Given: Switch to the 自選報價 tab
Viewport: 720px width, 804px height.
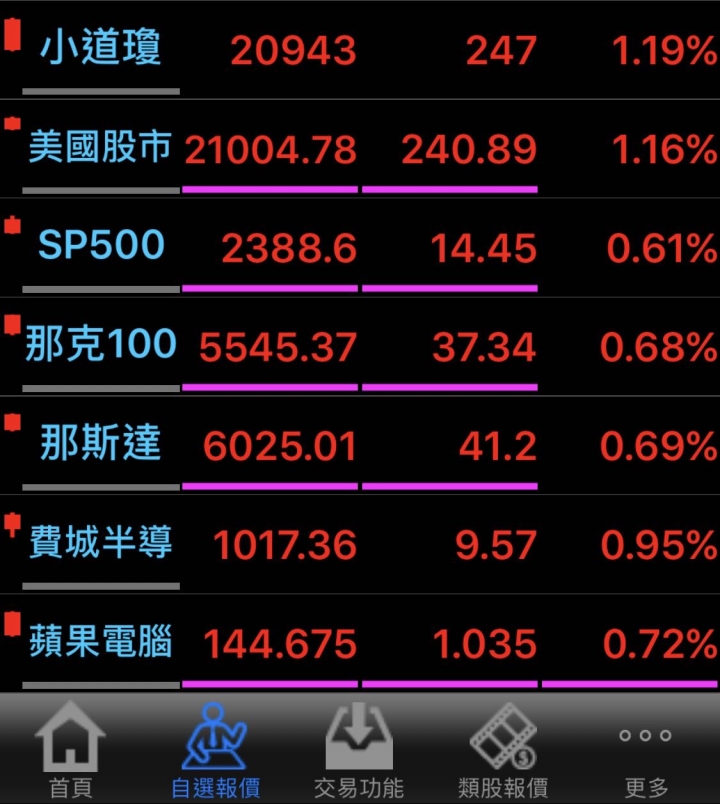Looking at the screenshot, I should click(215, 750).
